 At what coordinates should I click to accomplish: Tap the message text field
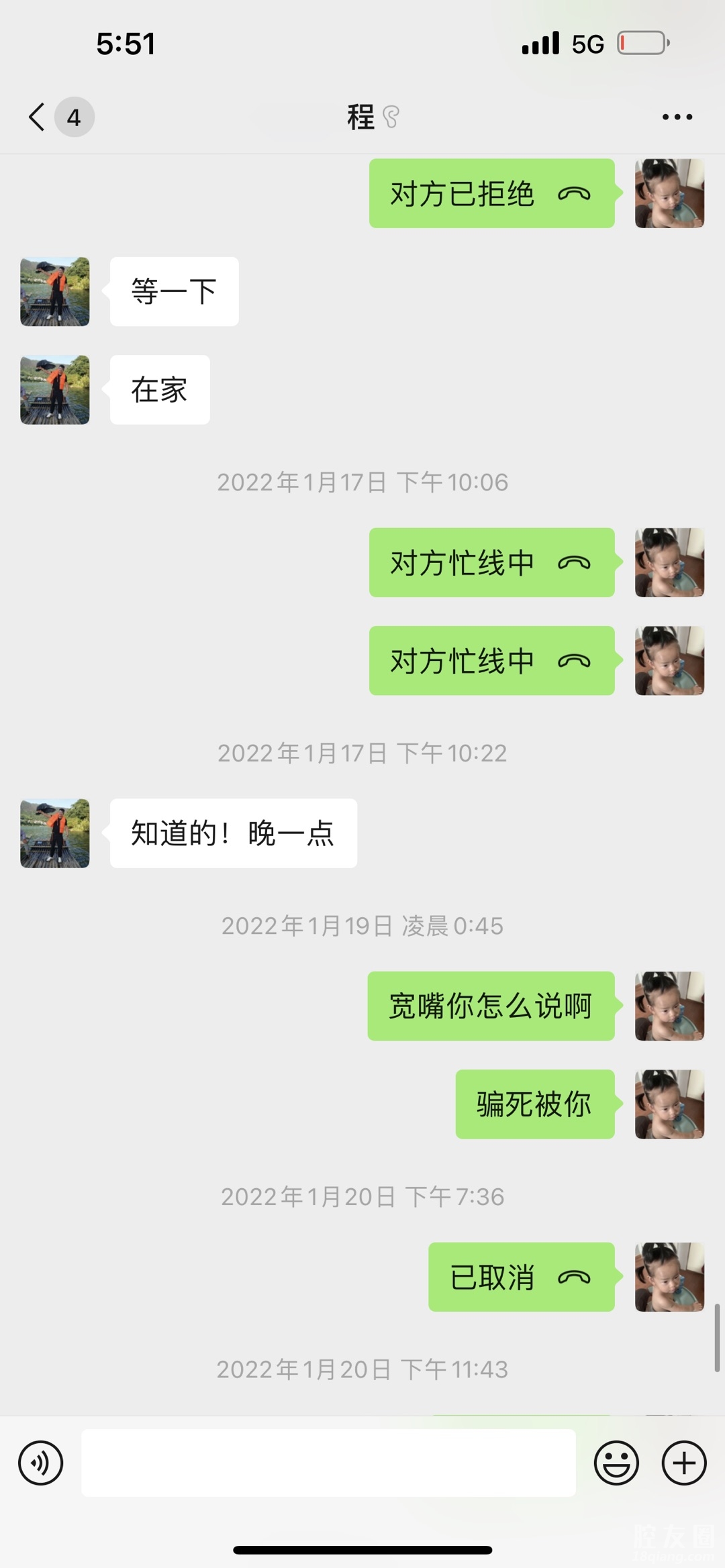pyautogui.click(x=328, y=1463)
